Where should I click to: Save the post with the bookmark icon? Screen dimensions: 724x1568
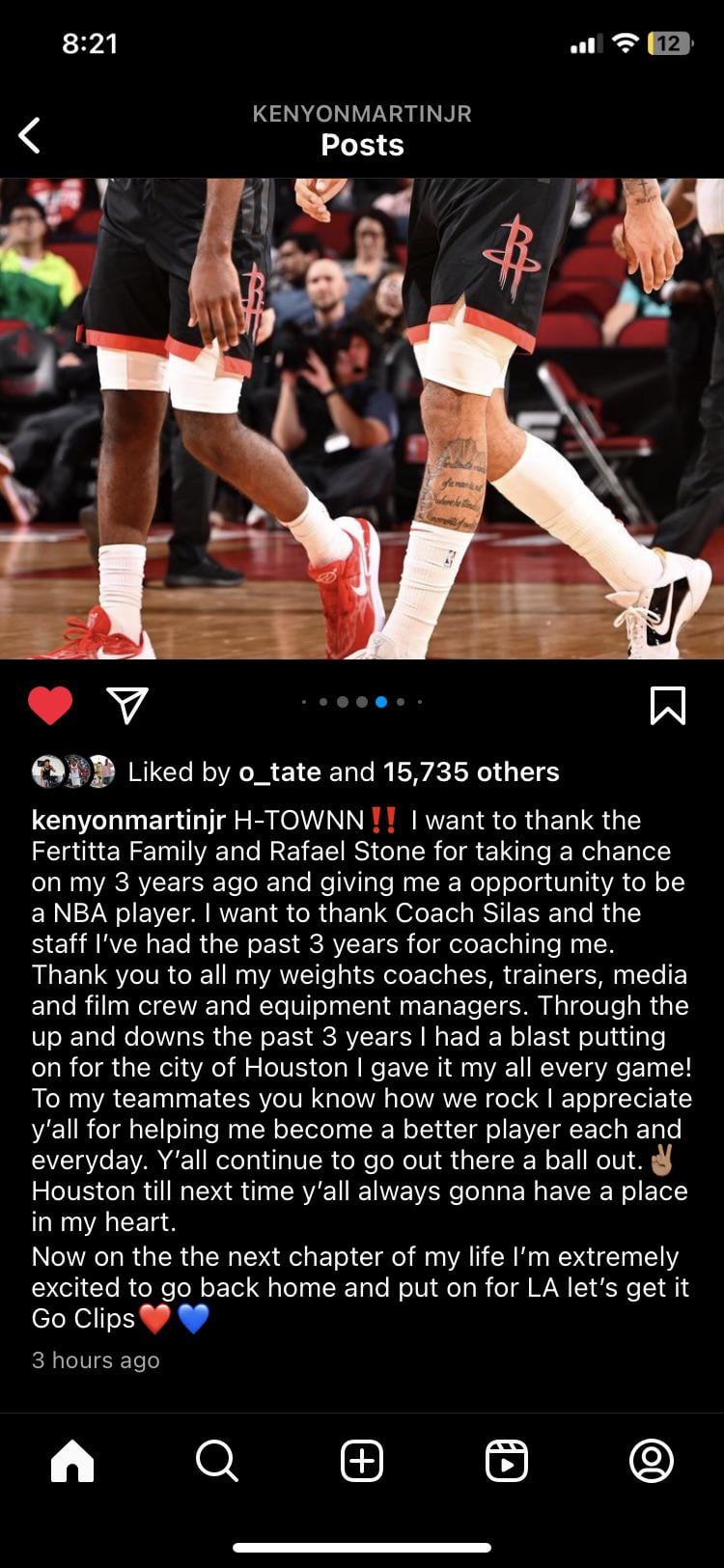[x=668, y=705]
